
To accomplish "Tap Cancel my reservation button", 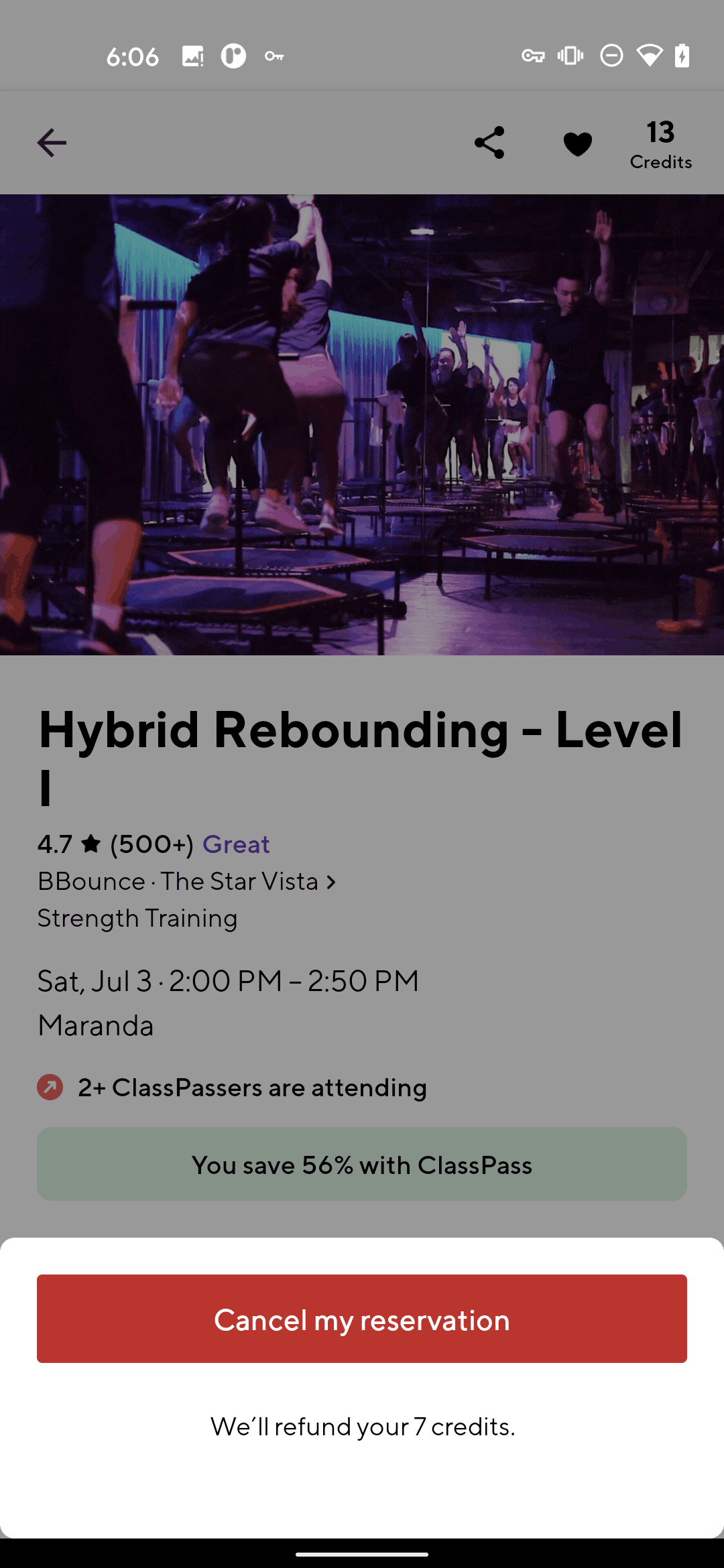I will point(362,1319).
